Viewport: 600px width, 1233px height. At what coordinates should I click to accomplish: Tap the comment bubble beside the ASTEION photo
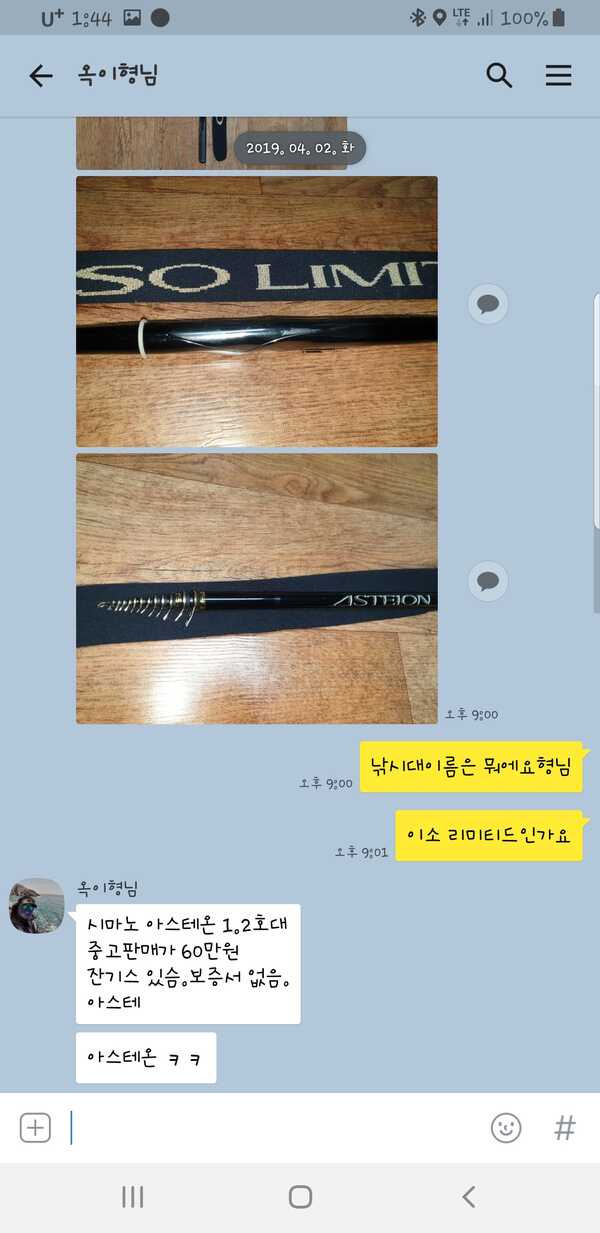click(488, 581)
